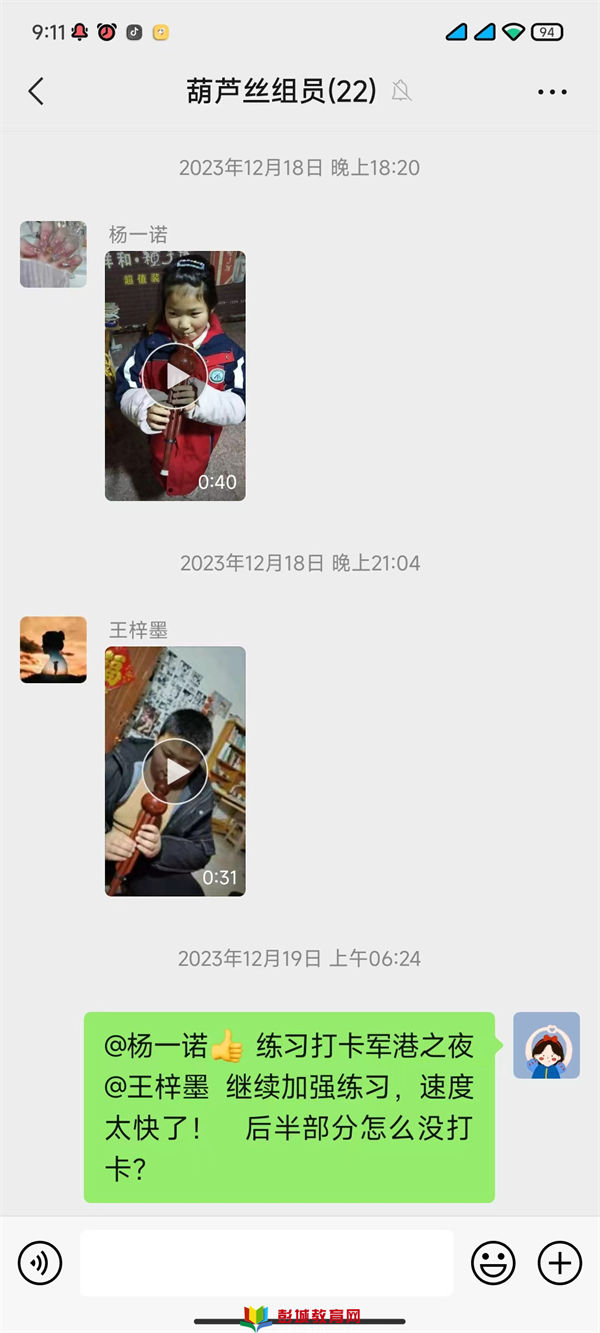Open the emoji picker

493,1263
